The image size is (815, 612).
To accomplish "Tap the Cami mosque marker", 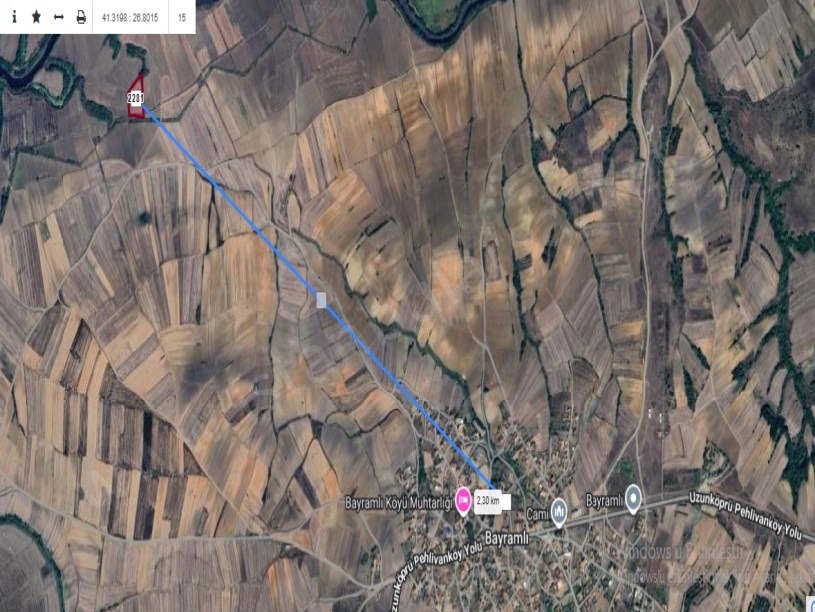I will (x=559, y=510).
